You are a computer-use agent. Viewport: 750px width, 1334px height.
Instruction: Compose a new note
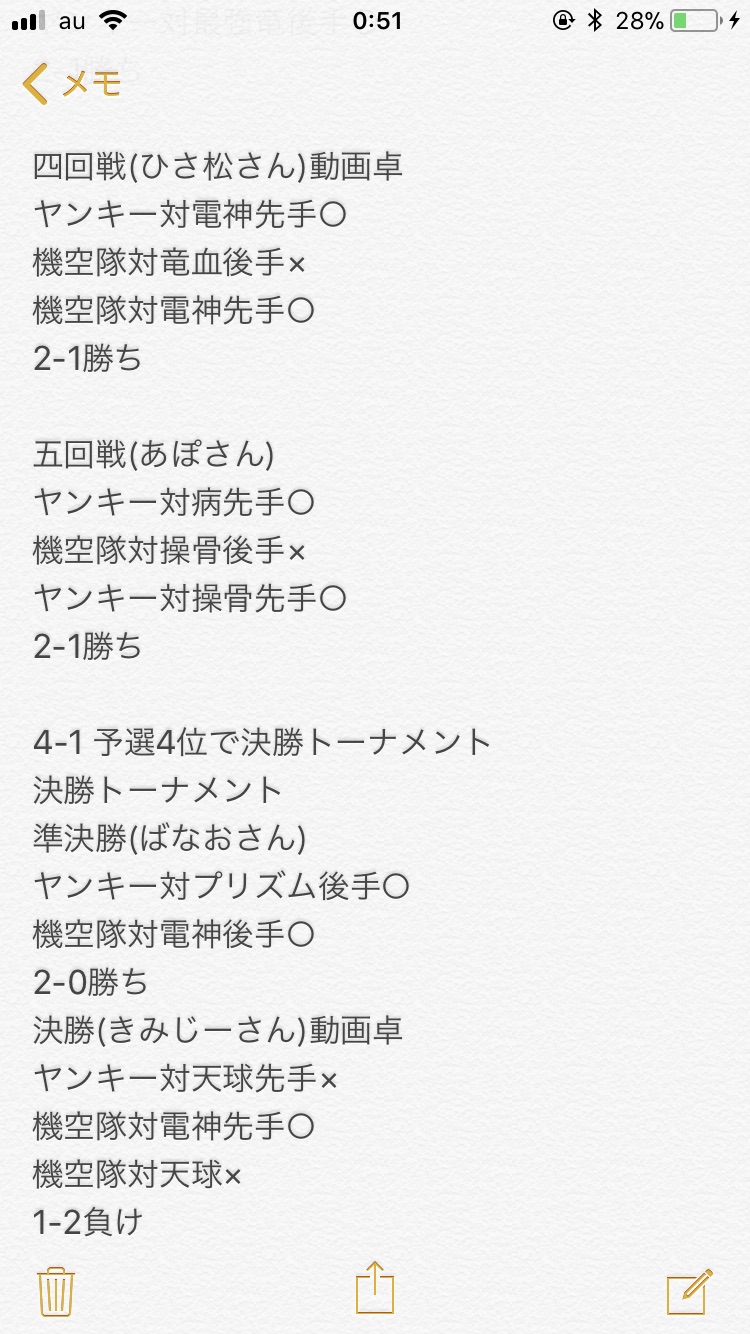[690, 1290]
